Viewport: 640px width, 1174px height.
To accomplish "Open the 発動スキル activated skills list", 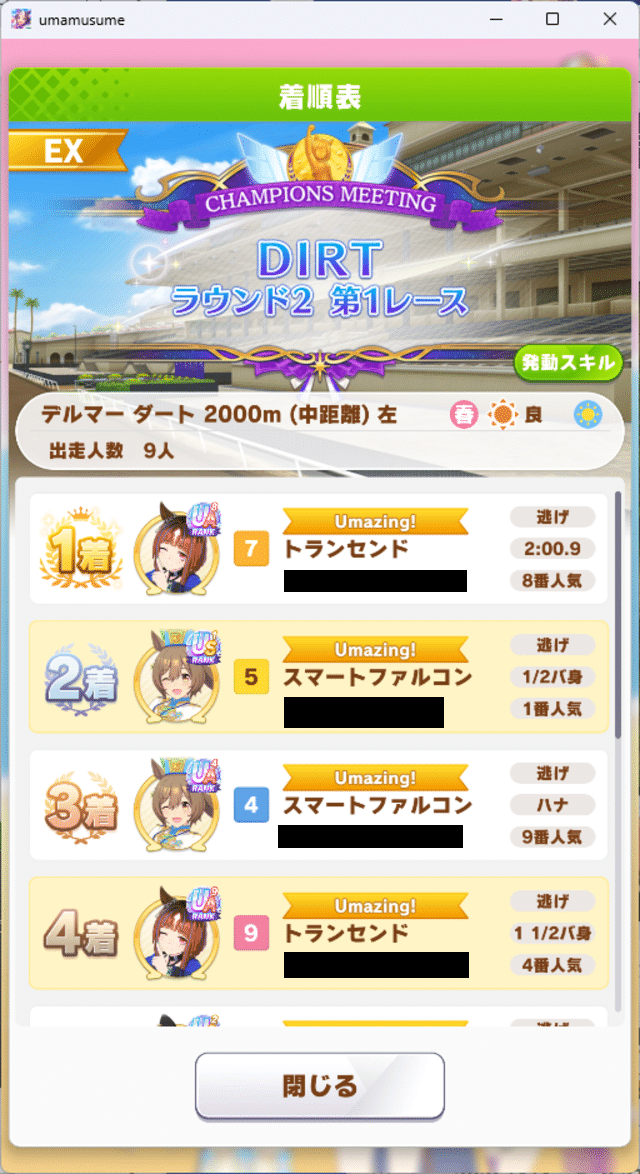I will click(568, 363).
